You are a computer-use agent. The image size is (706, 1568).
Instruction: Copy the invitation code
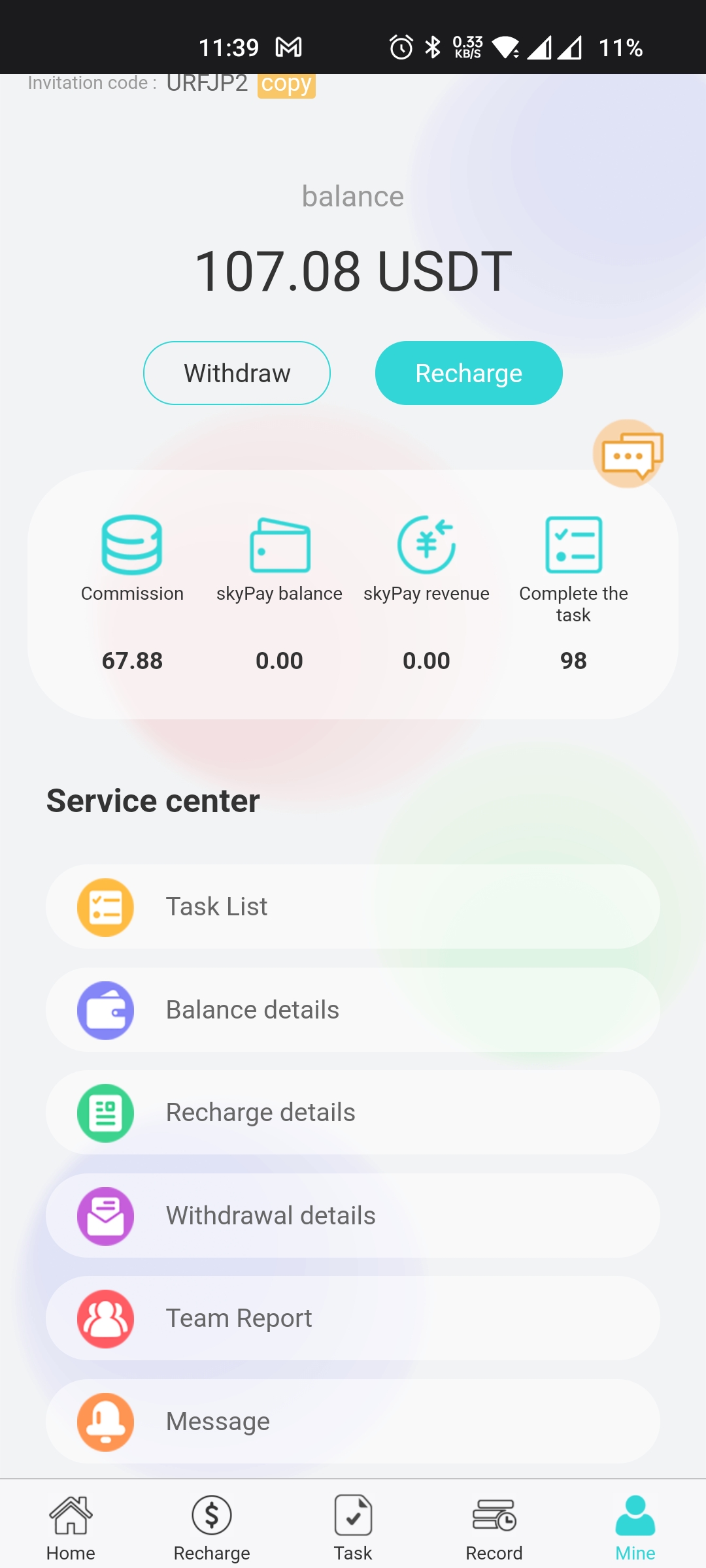point(286,85)
